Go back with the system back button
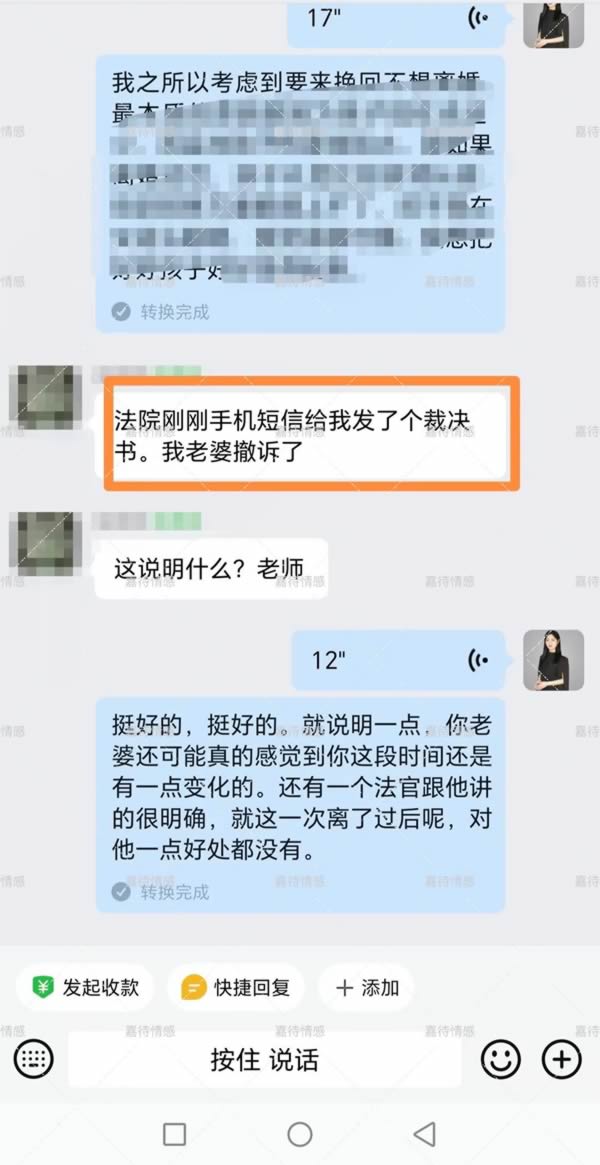600x1165 pixels. (424, 1133)
